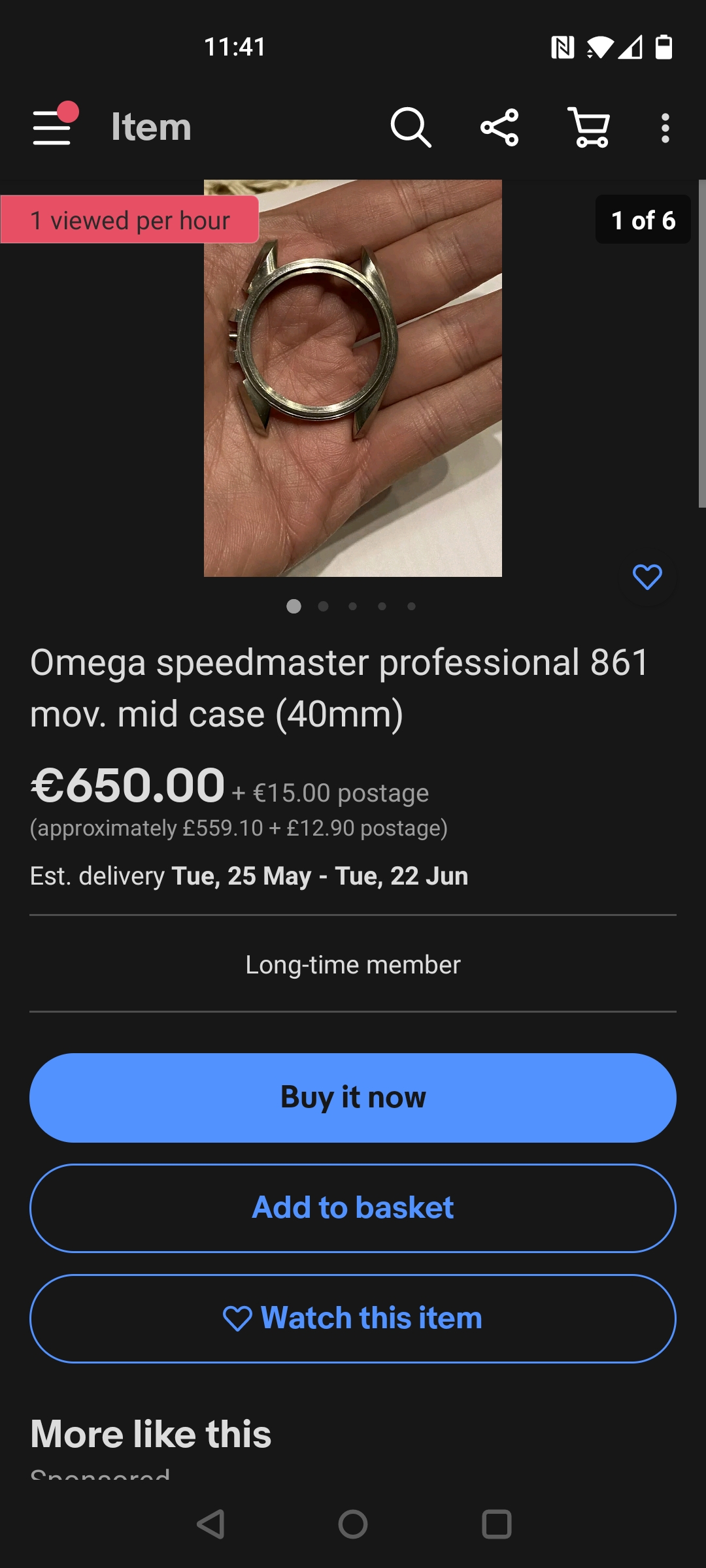Add the mid case to basket
Viewport: 706px width, 1568px height.
pos(353,1208)
